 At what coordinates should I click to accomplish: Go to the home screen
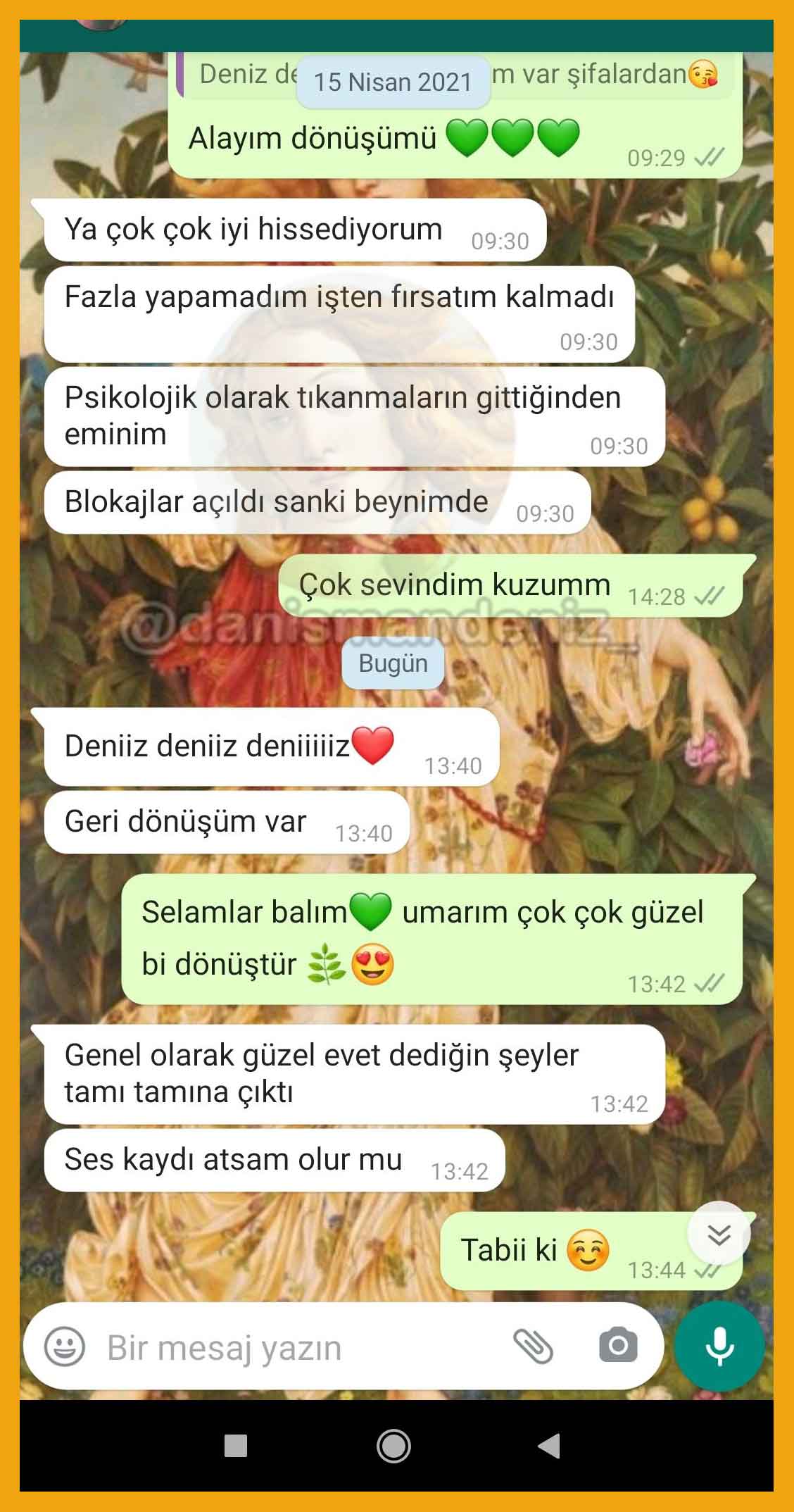point(394,1447)
